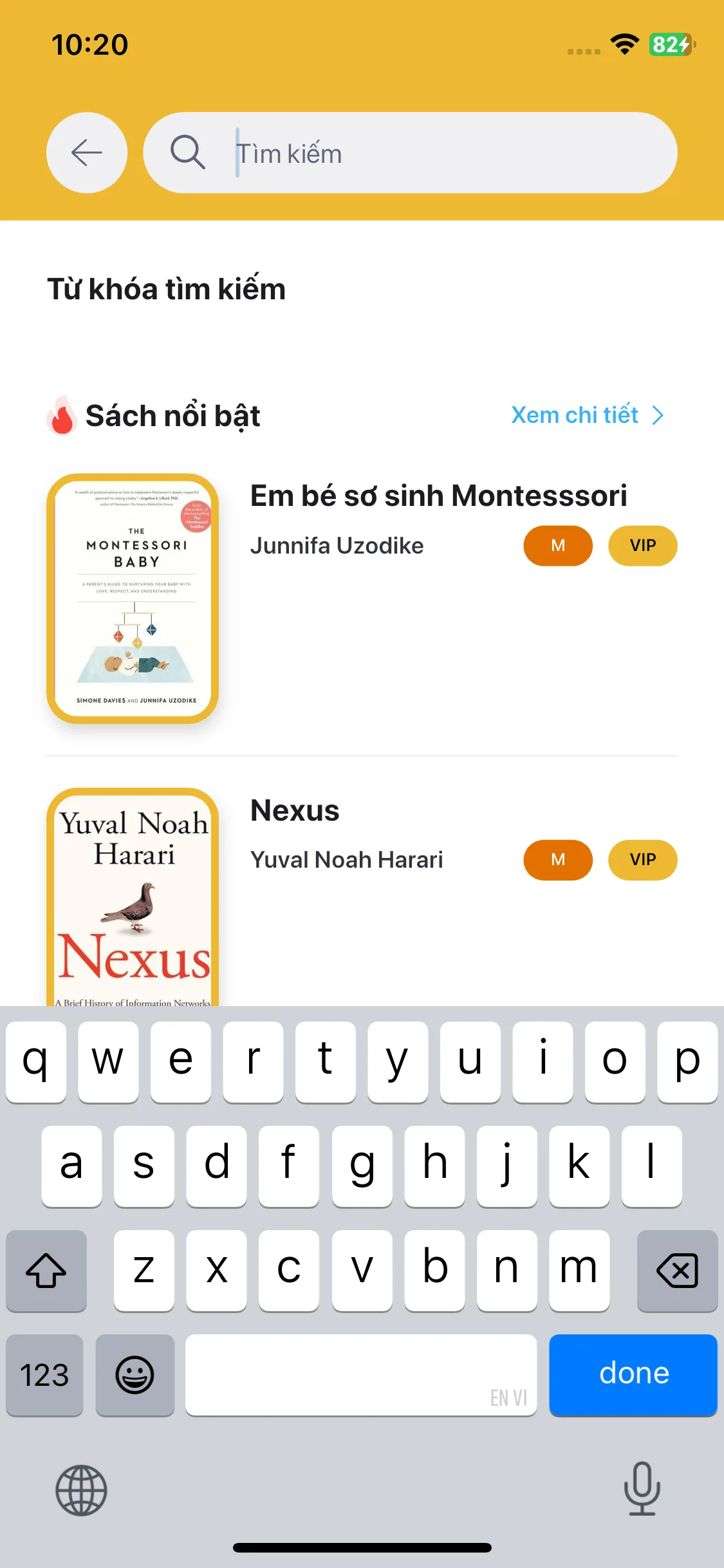
Task: Go back using the arrow button
Action: pos(87,153)
